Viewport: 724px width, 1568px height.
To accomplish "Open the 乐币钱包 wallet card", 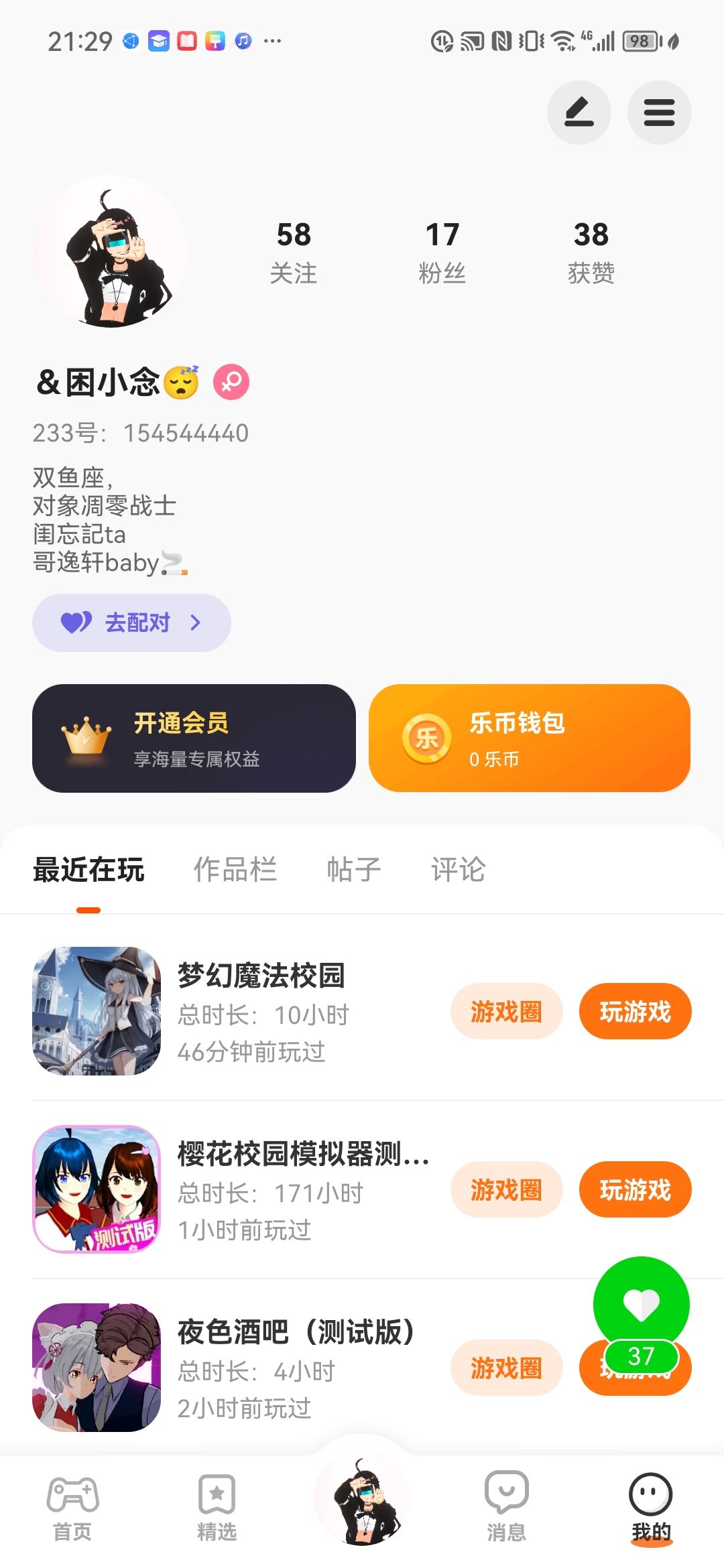I will 529,738.
